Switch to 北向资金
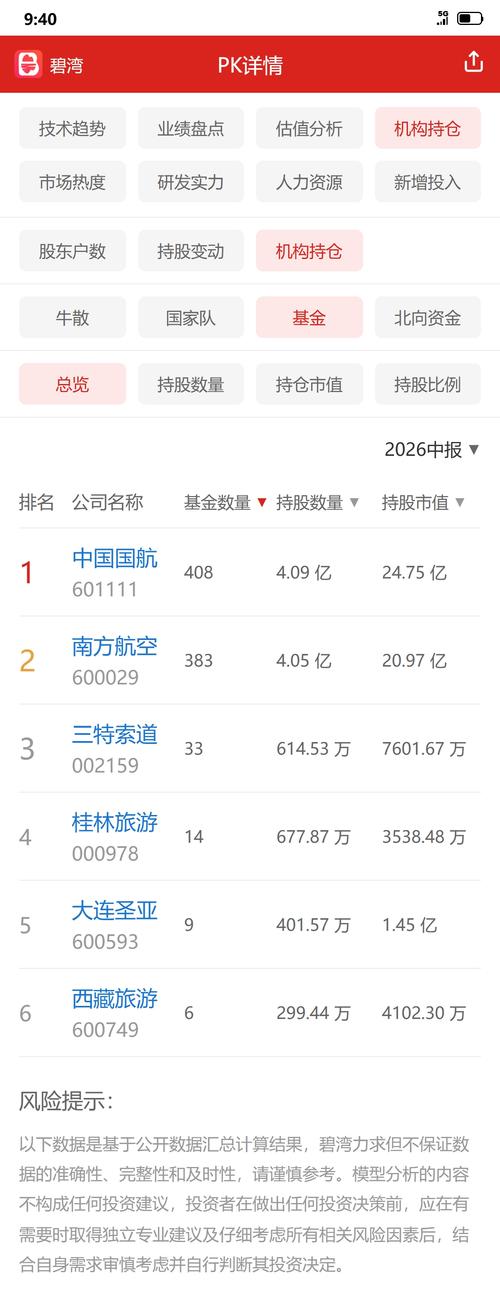This screenshot has height=1307, width=500. coord(428,318)
